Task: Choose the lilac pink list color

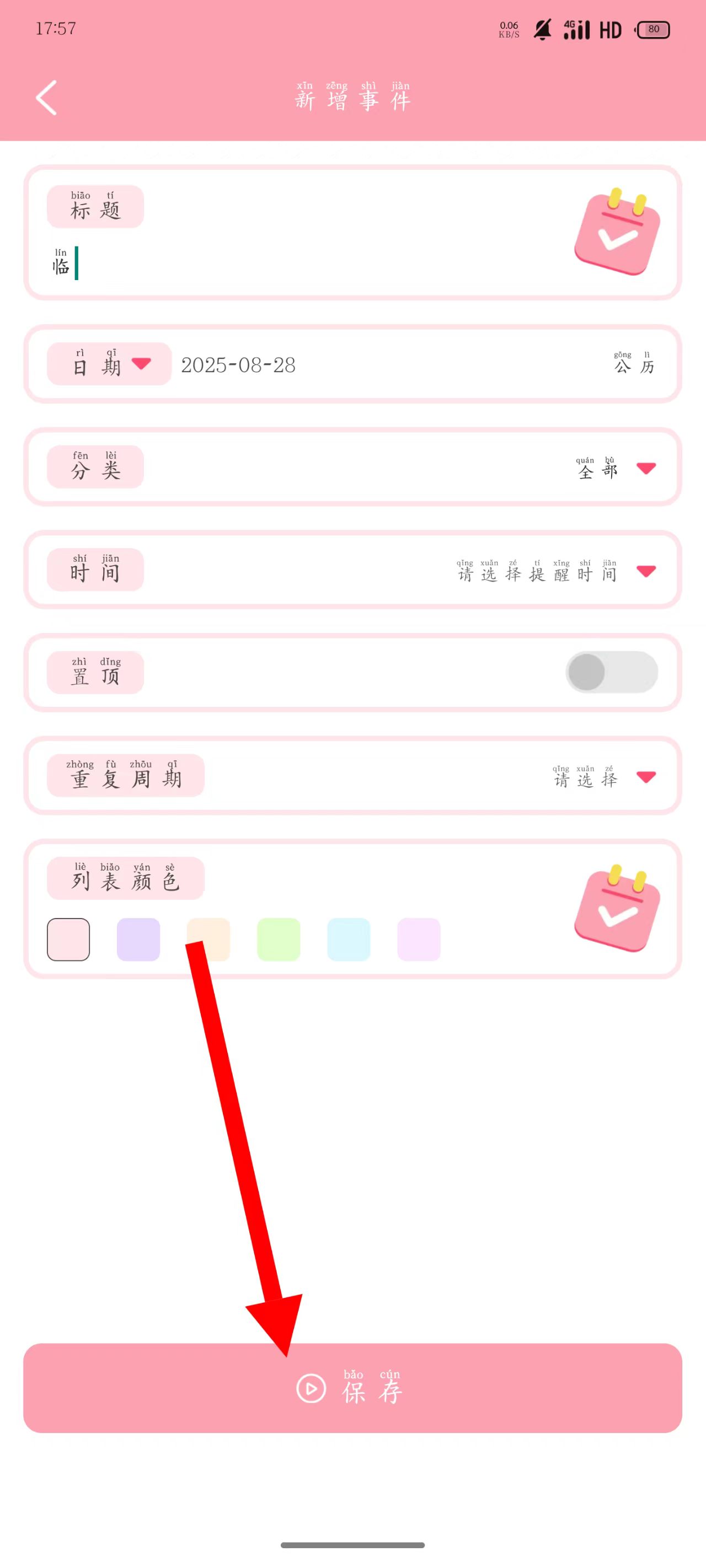Action: coord(419,939)
